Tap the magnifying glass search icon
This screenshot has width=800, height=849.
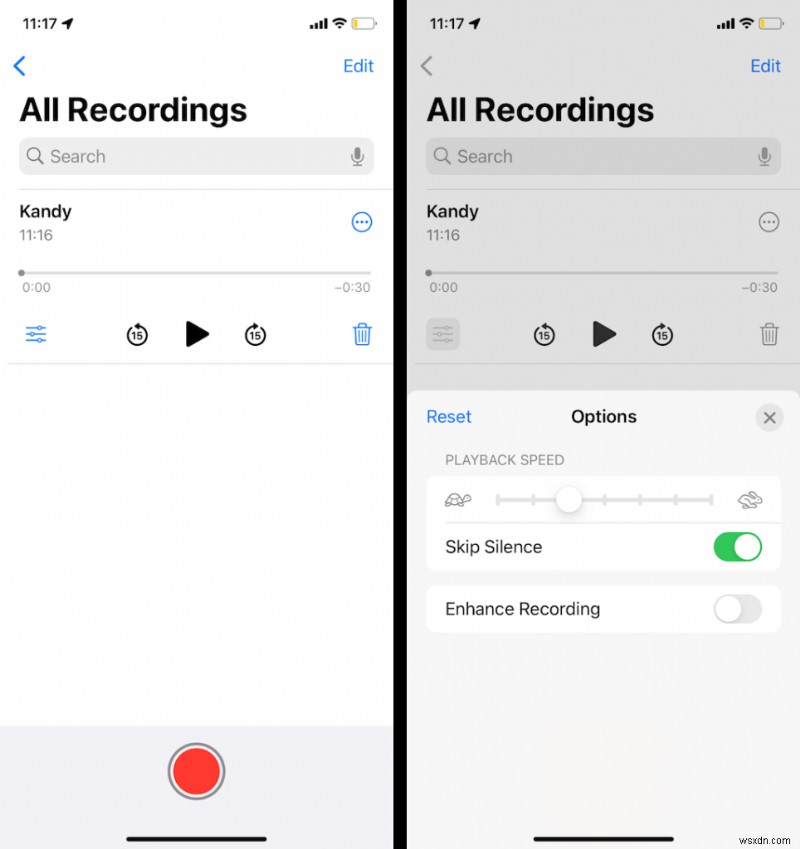[x=36, y=156]
